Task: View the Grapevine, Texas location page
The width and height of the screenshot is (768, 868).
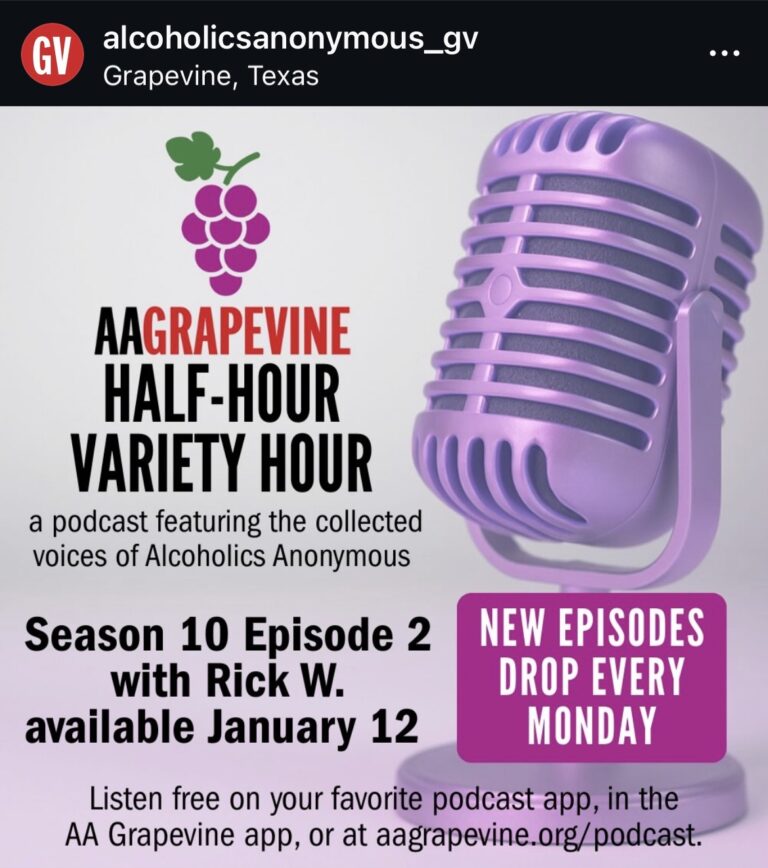Action: (211, 75)
